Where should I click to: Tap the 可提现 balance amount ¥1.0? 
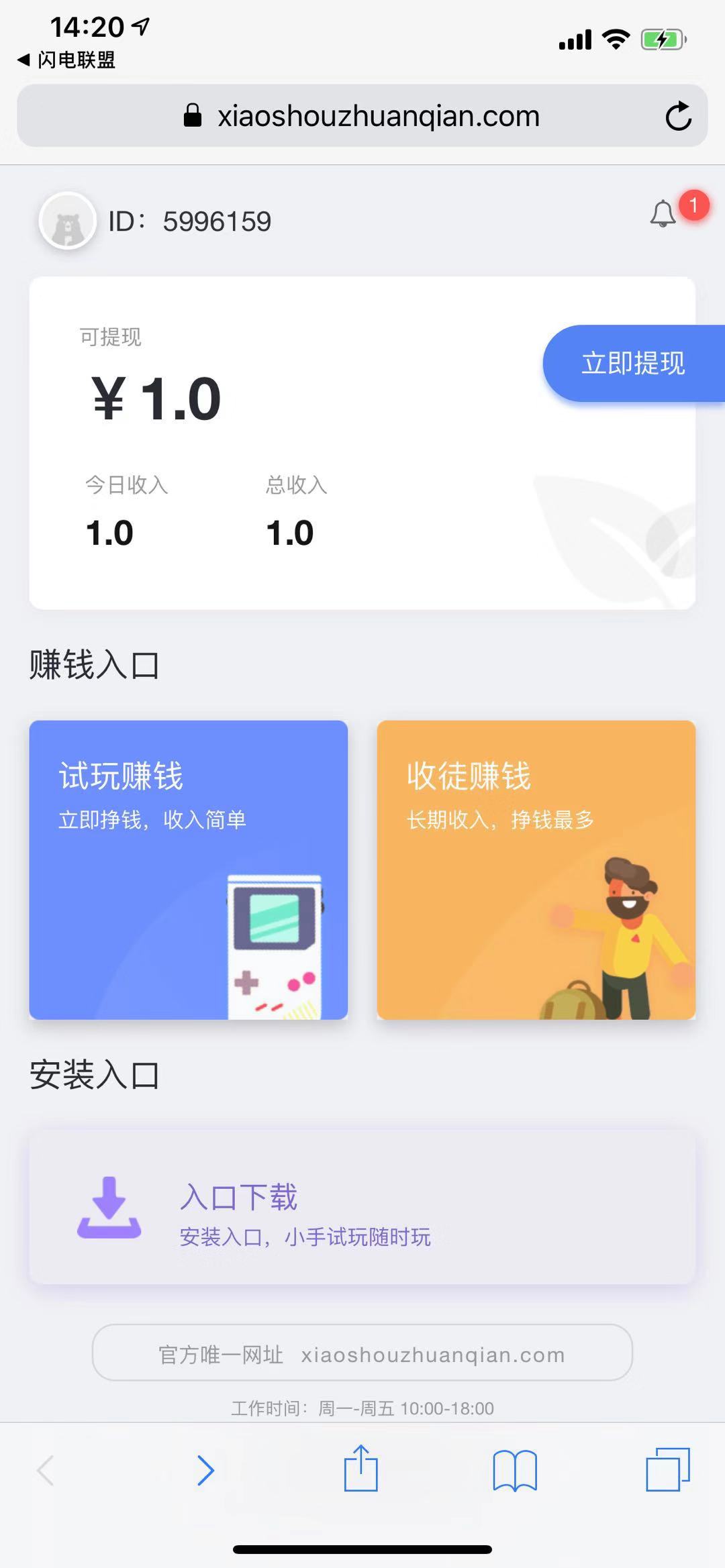click(x=155, y=397)
